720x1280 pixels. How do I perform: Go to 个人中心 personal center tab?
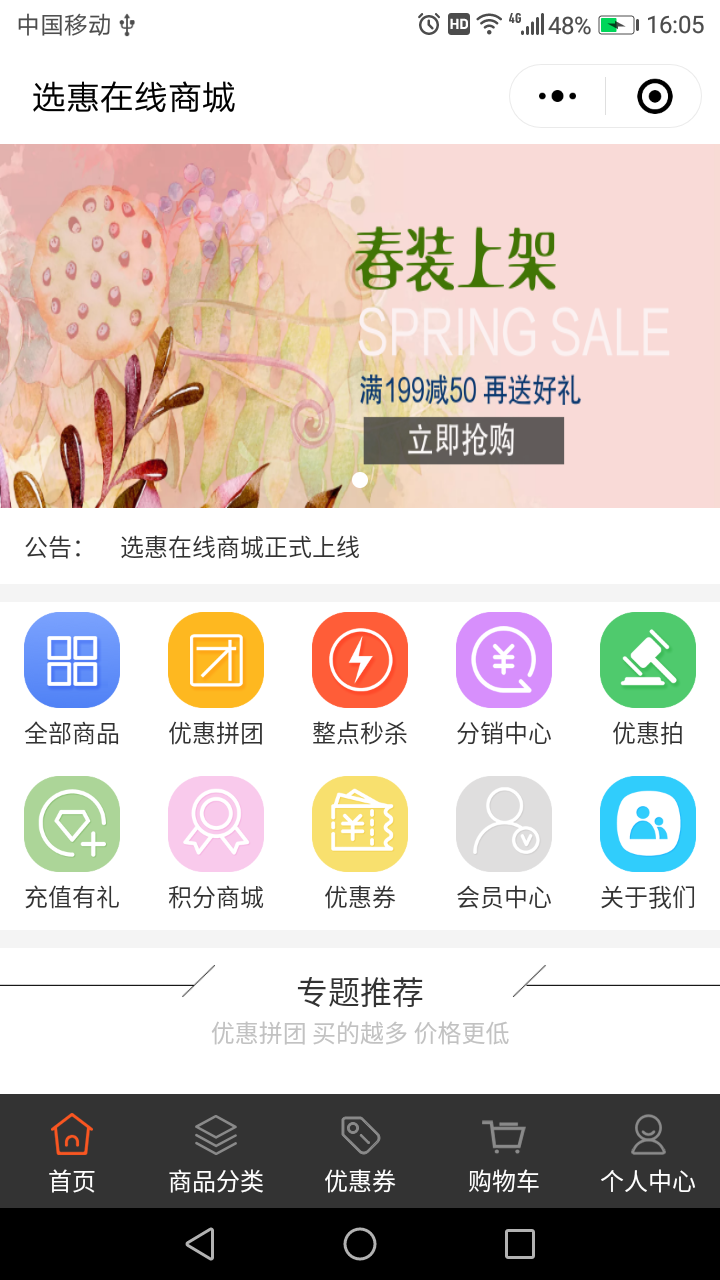pyautogui.click(x=647, y=1150)
